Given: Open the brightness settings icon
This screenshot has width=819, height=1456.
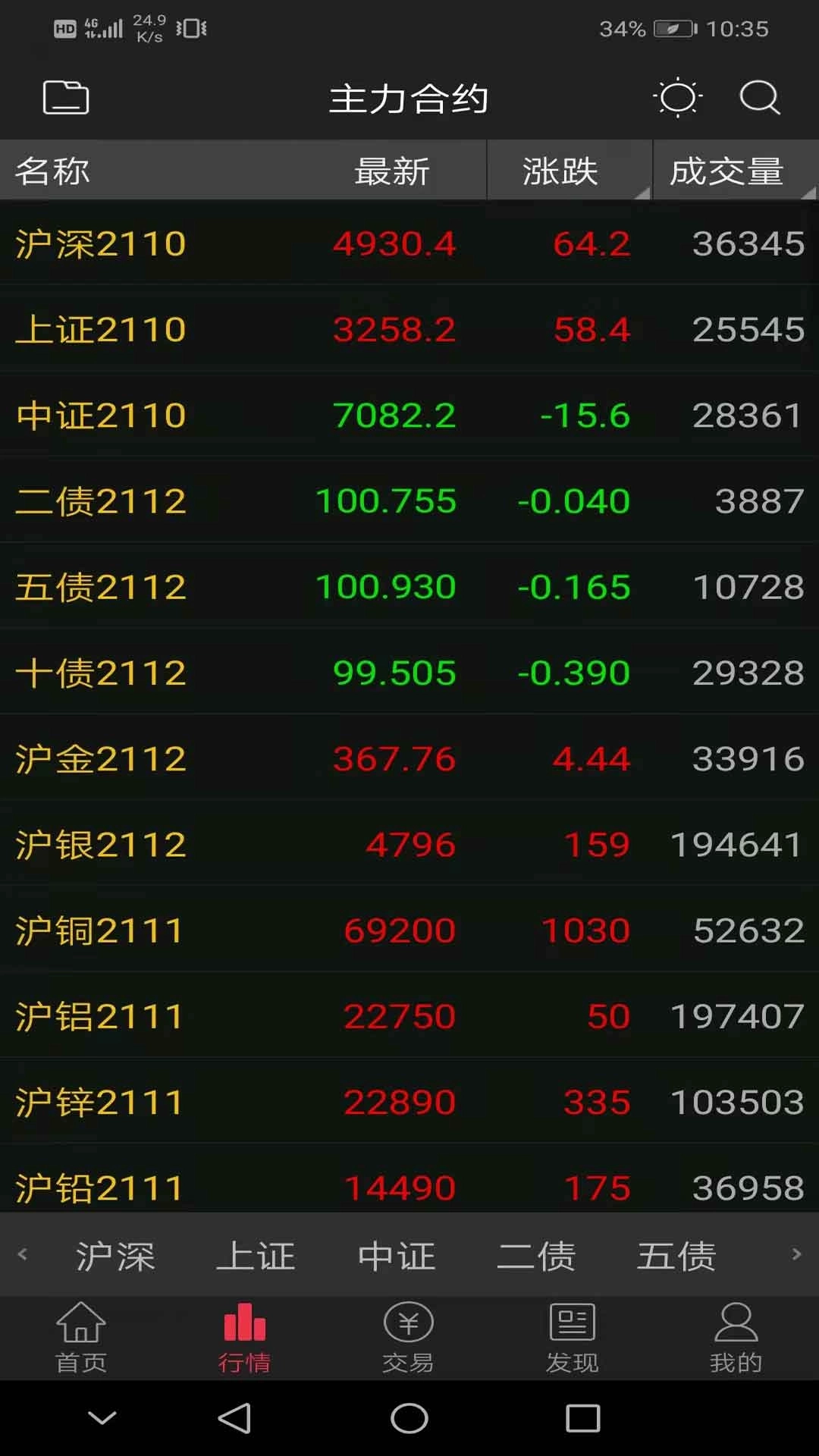Looking at the screenshot, I should 679,97.
